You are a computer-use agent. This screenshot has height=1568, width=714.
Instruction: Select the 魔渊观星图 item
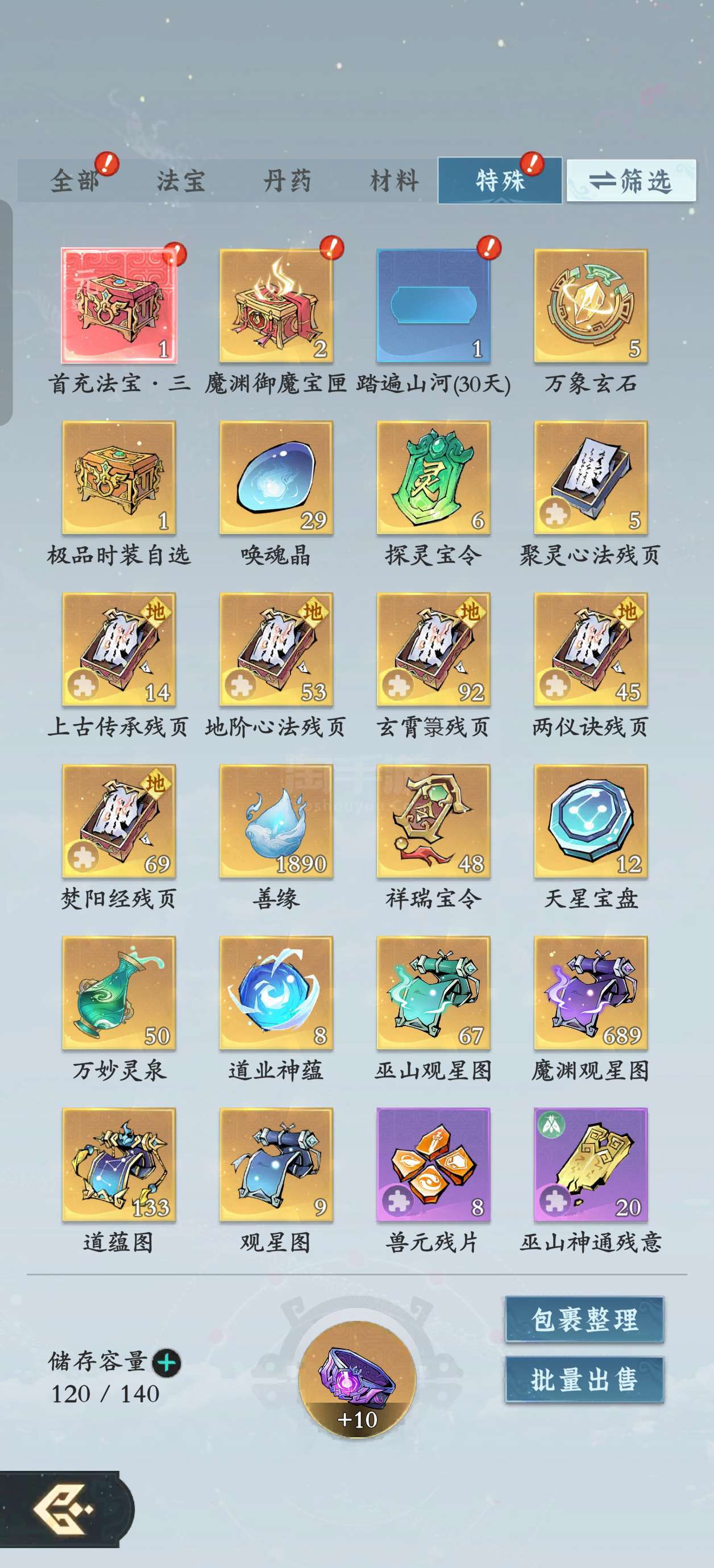click(591, 994)
